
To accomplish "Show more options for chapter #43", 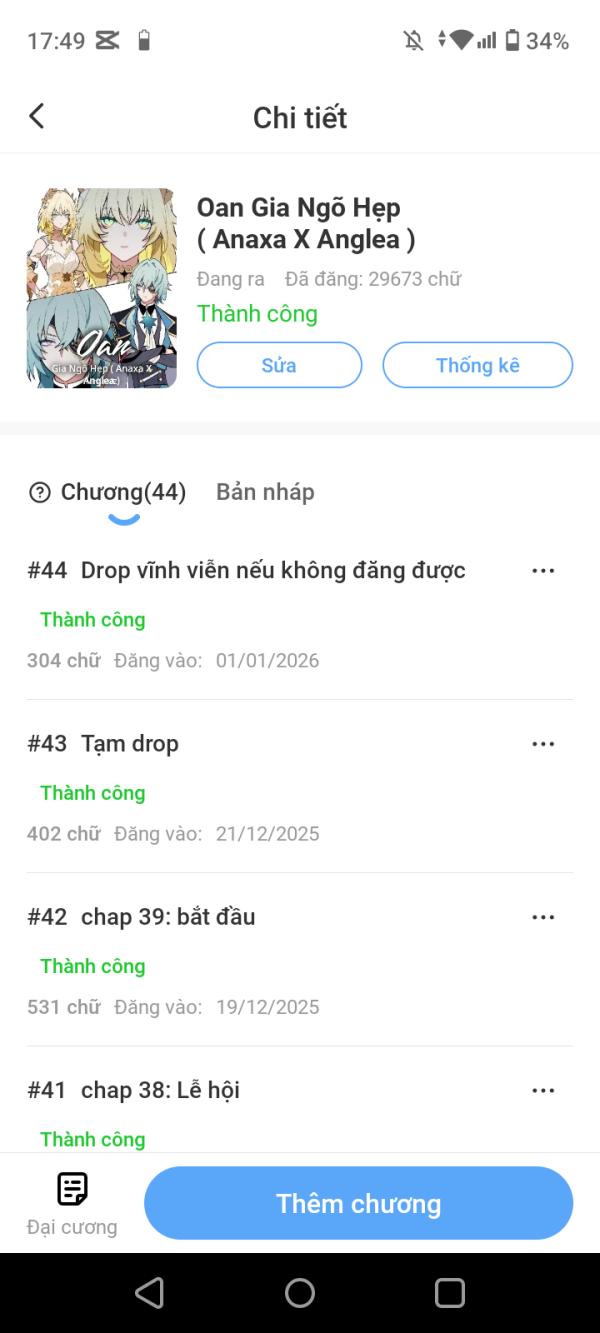I will [543, 744].
